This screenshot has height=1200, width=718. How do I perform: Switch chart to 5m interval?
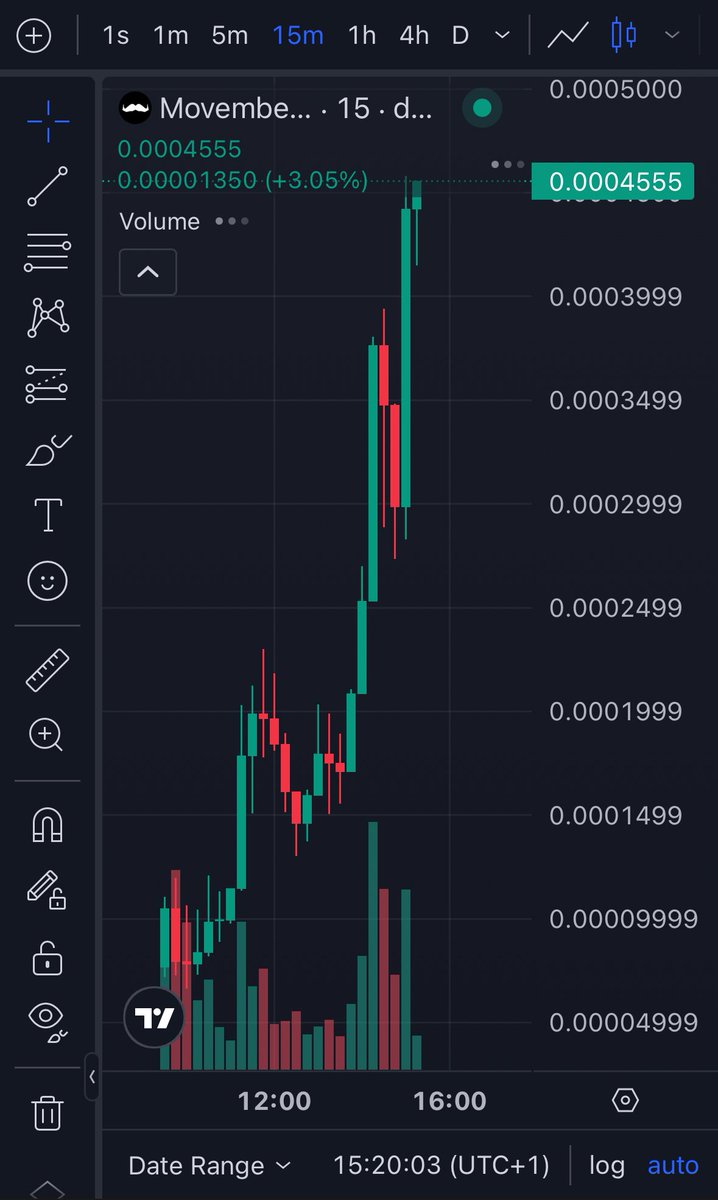(x=229, y=36)
